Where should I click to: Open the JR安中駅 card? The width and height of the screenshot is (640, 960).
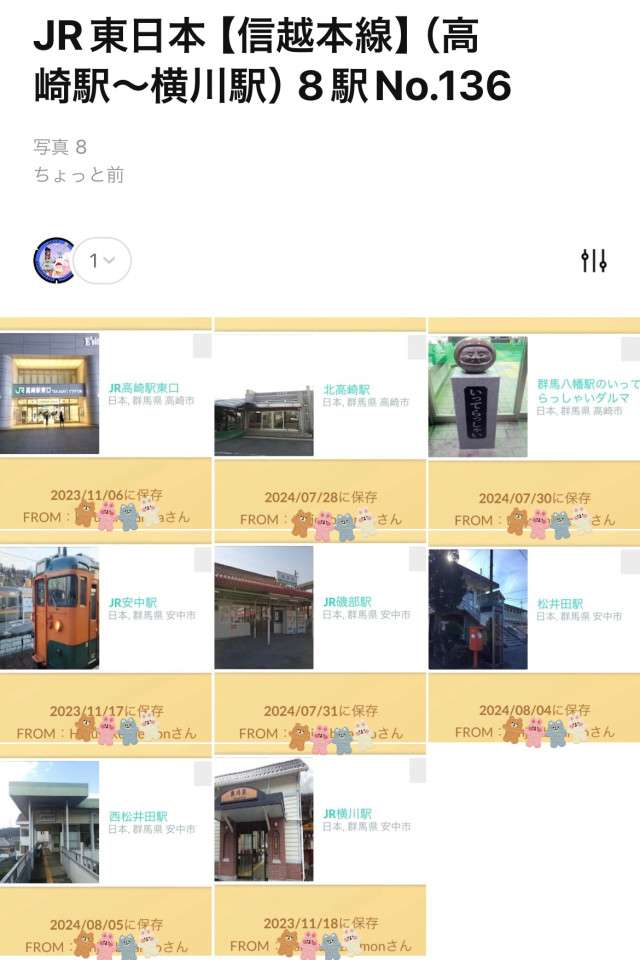pos(105,608)
